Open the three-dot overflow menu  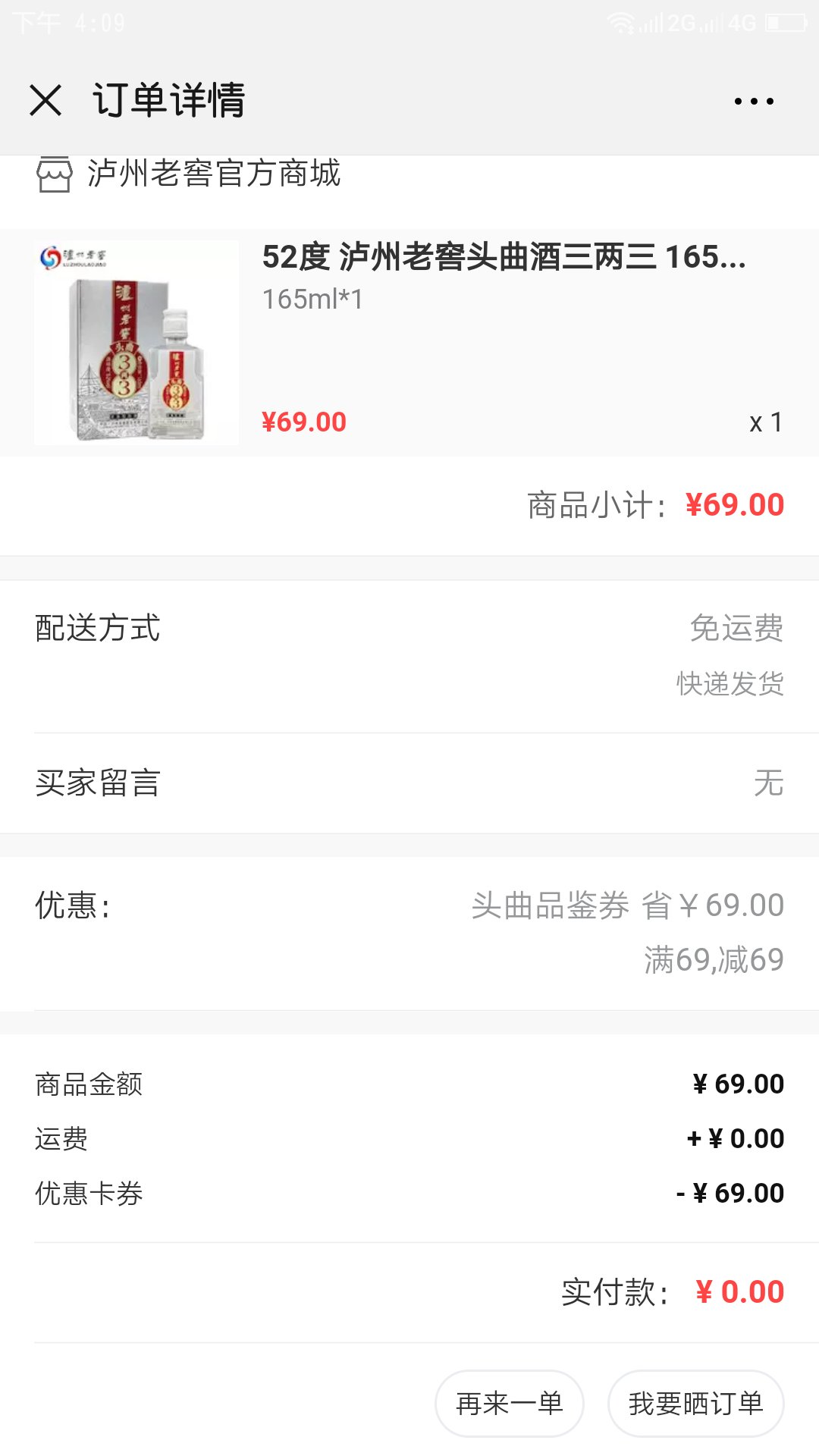coord(754,101)
